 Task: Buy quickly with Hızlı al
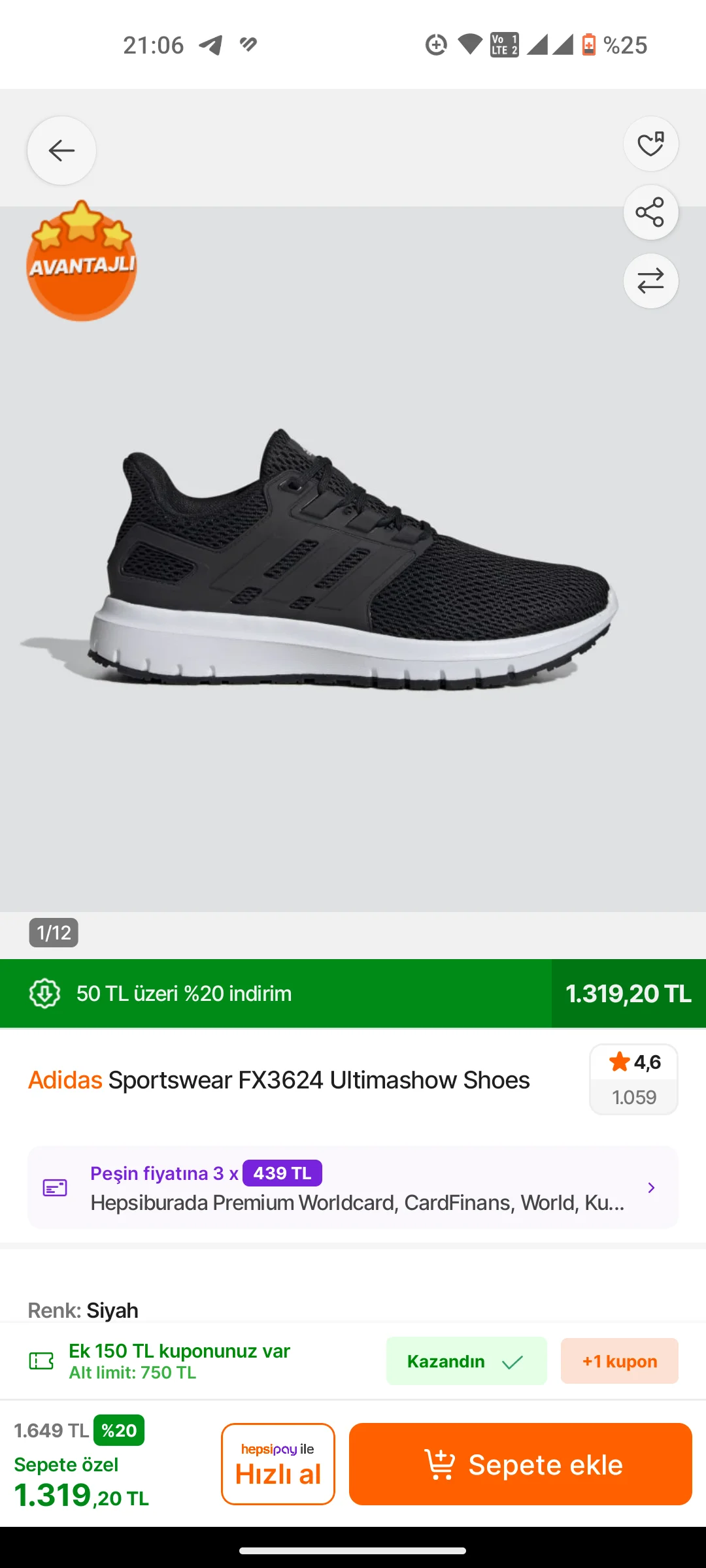[x=278, y=1464]
